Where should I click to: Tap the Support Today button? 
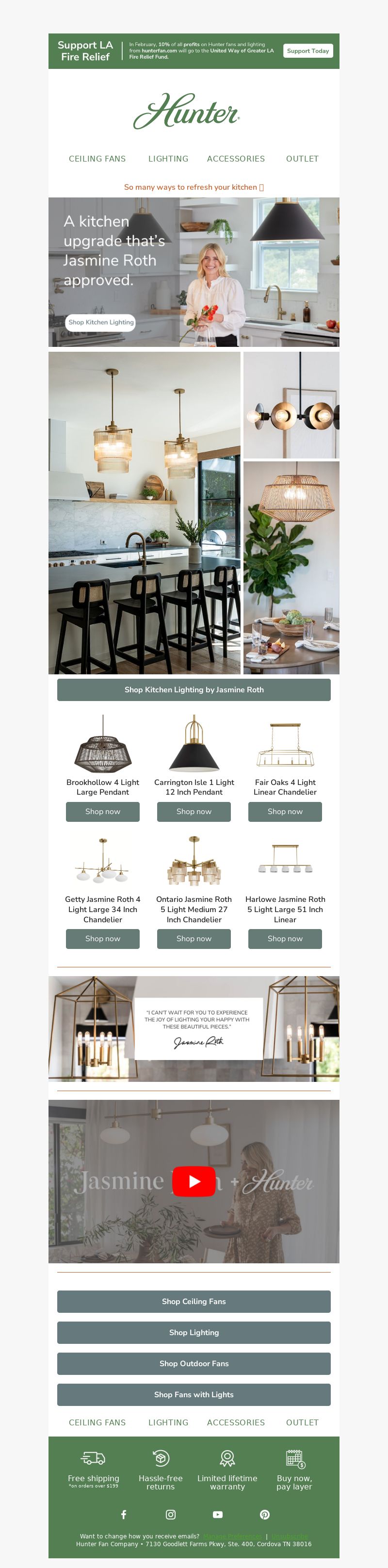[x=307, y=51]
